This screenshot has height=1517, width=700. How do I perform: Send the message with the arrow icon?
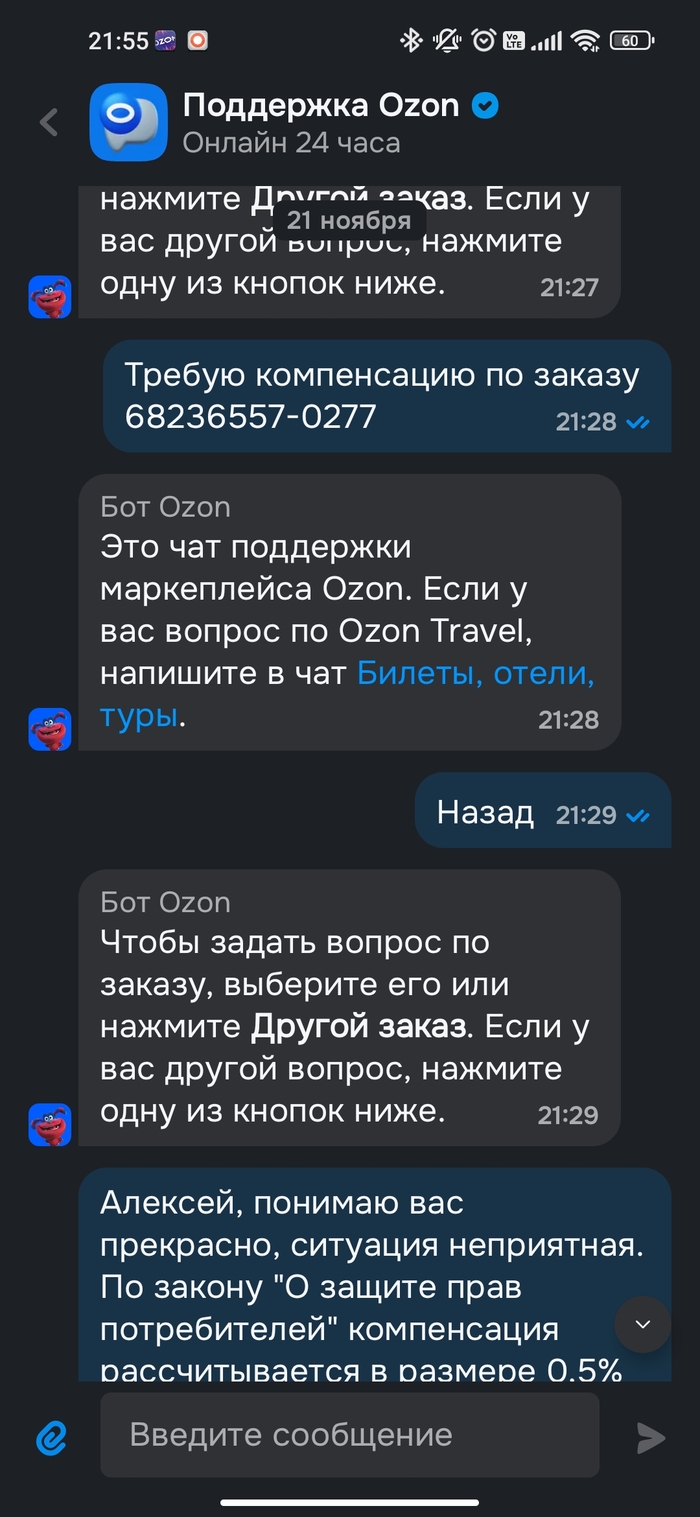(x=651, y=1437)
